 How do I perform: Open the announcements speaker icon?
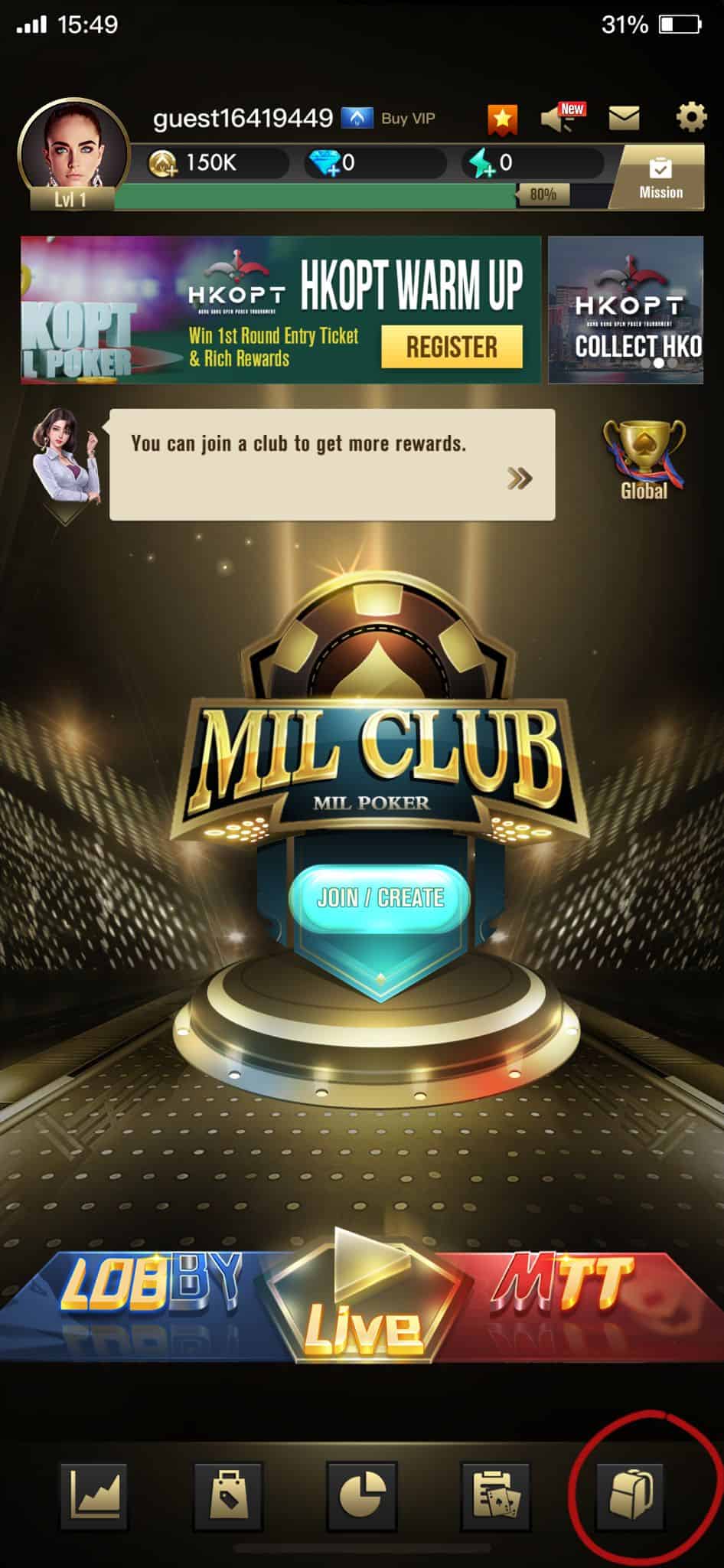[562, 119]
